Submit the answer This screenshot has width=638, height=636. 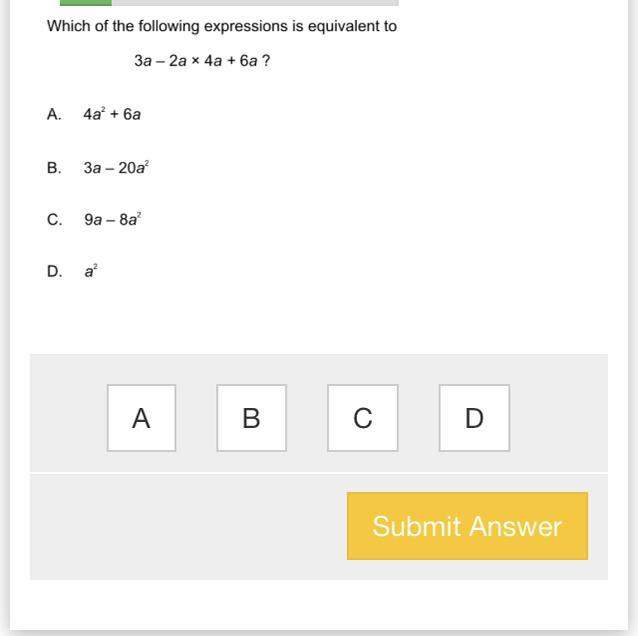point(467,526)
